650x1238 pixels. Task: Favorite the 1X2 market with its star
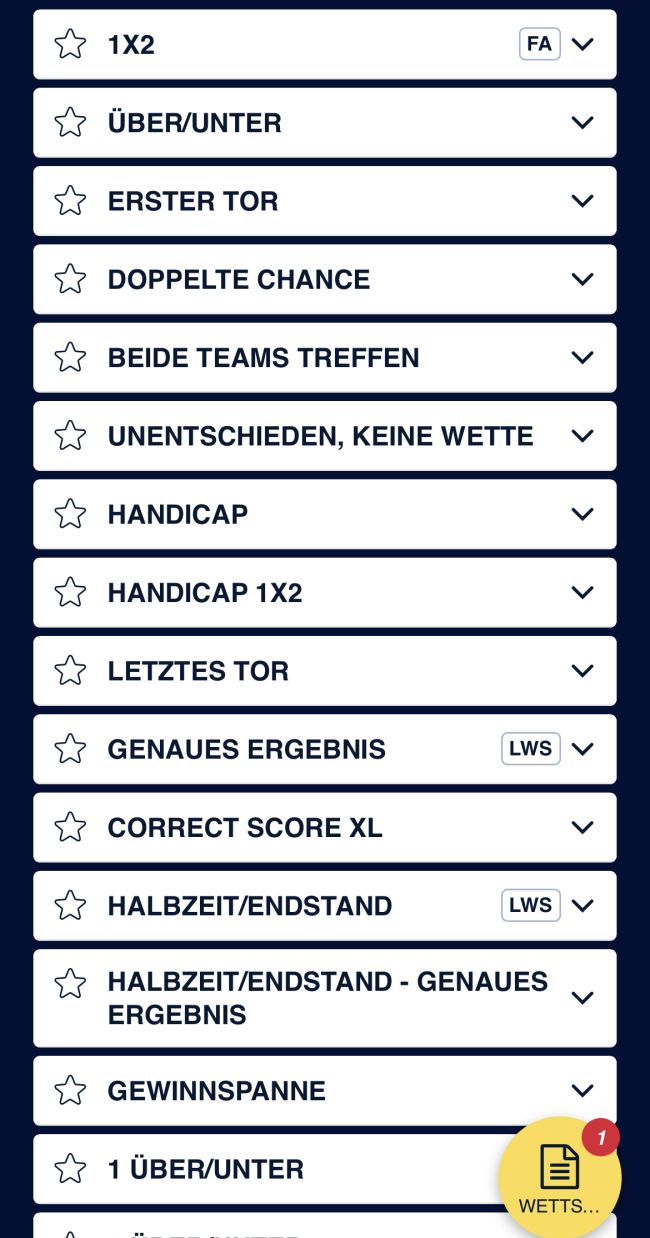pos(70,44)
